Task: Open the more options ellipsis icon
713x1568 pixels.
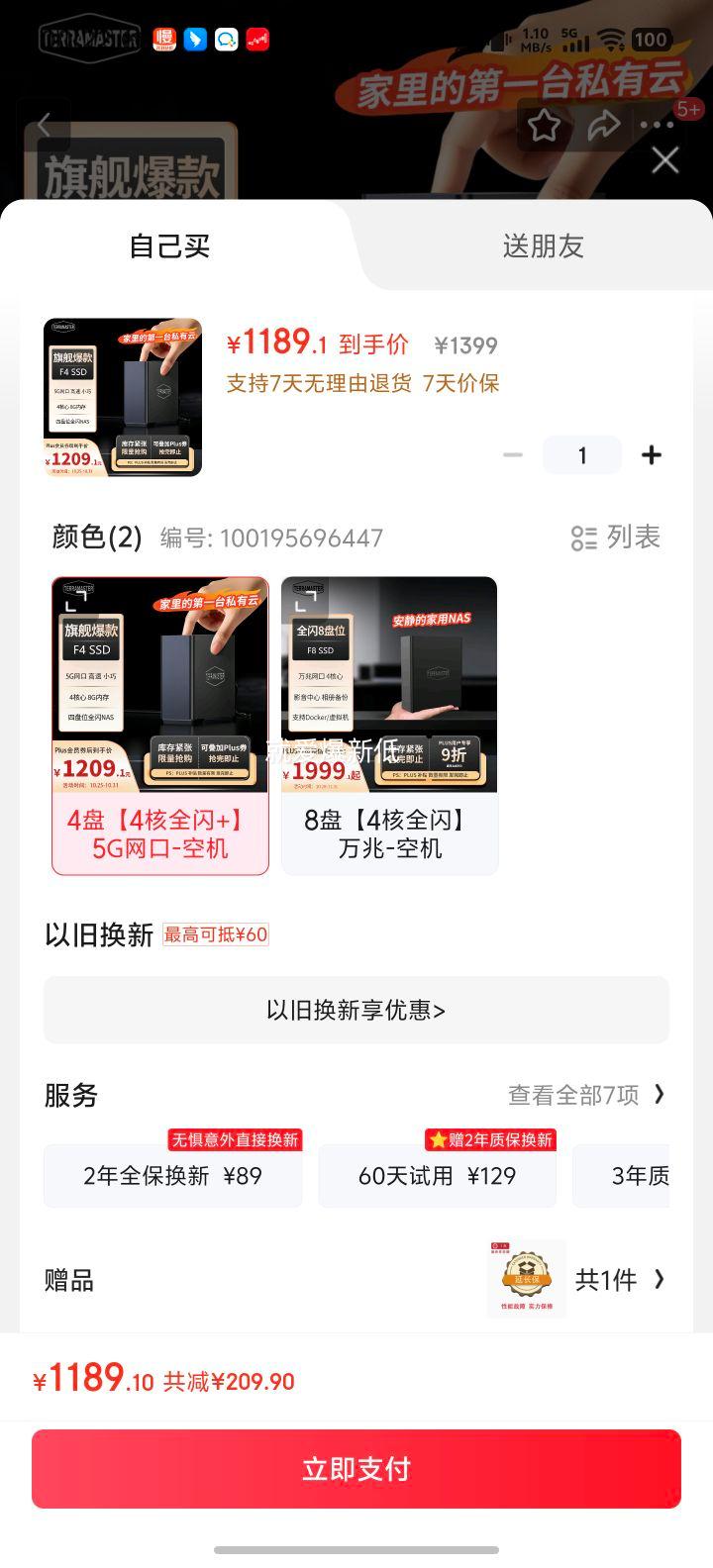Action: pos(656,125)
